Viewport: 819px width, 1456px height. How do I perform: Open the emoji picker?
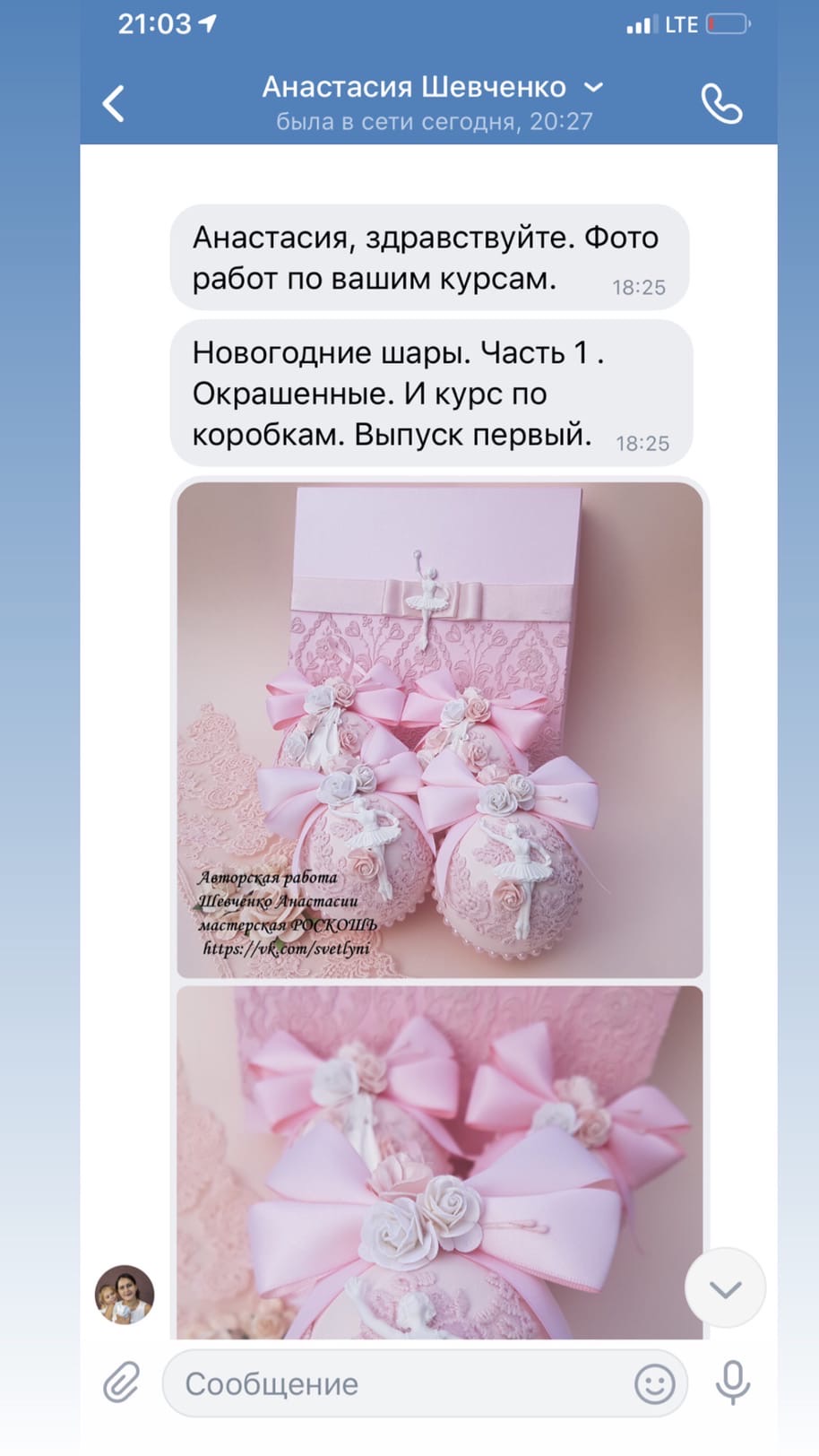(x=654, y=1383)
